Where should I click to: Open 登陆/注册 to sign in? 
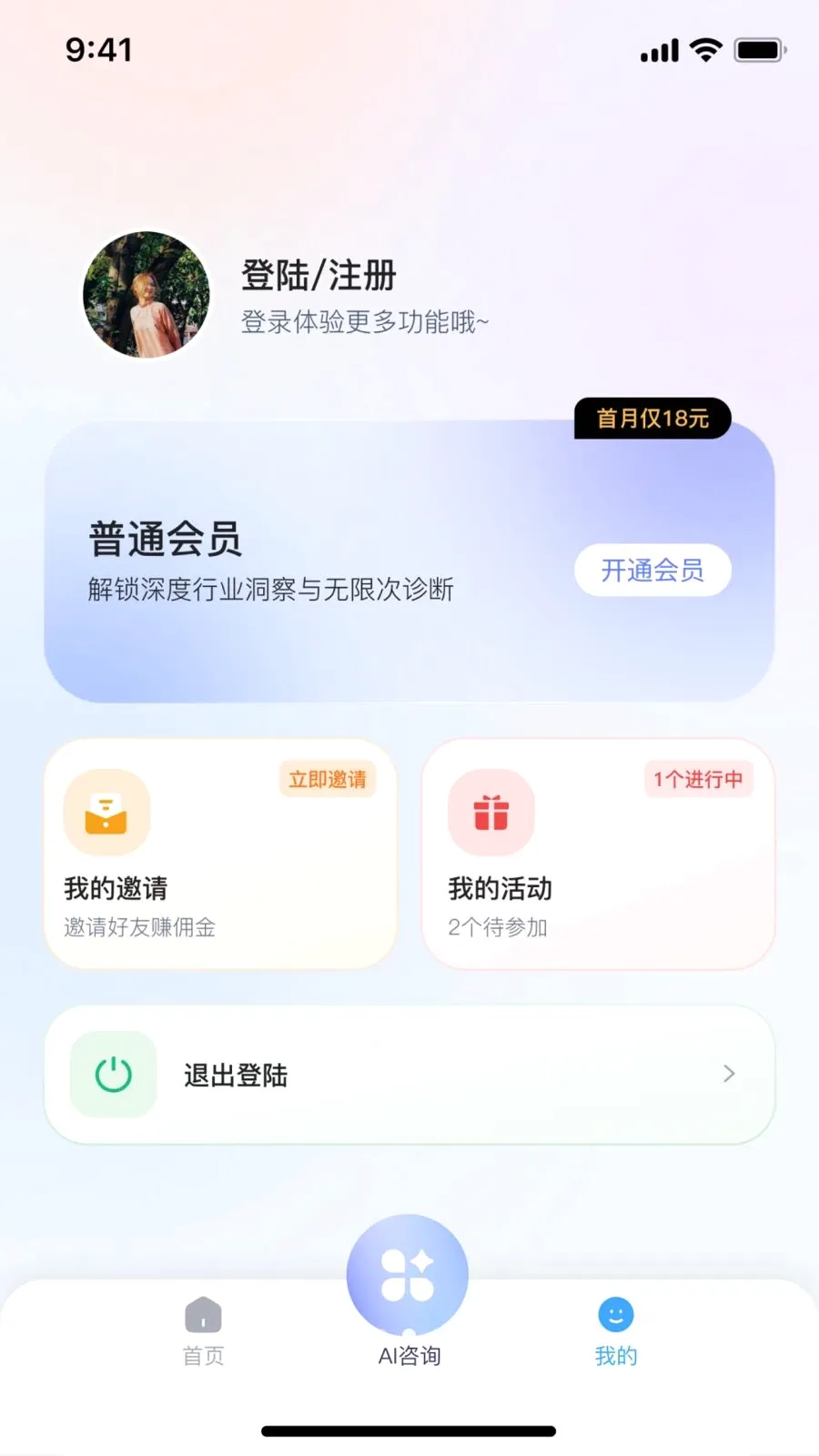click(x=318, y=275)
